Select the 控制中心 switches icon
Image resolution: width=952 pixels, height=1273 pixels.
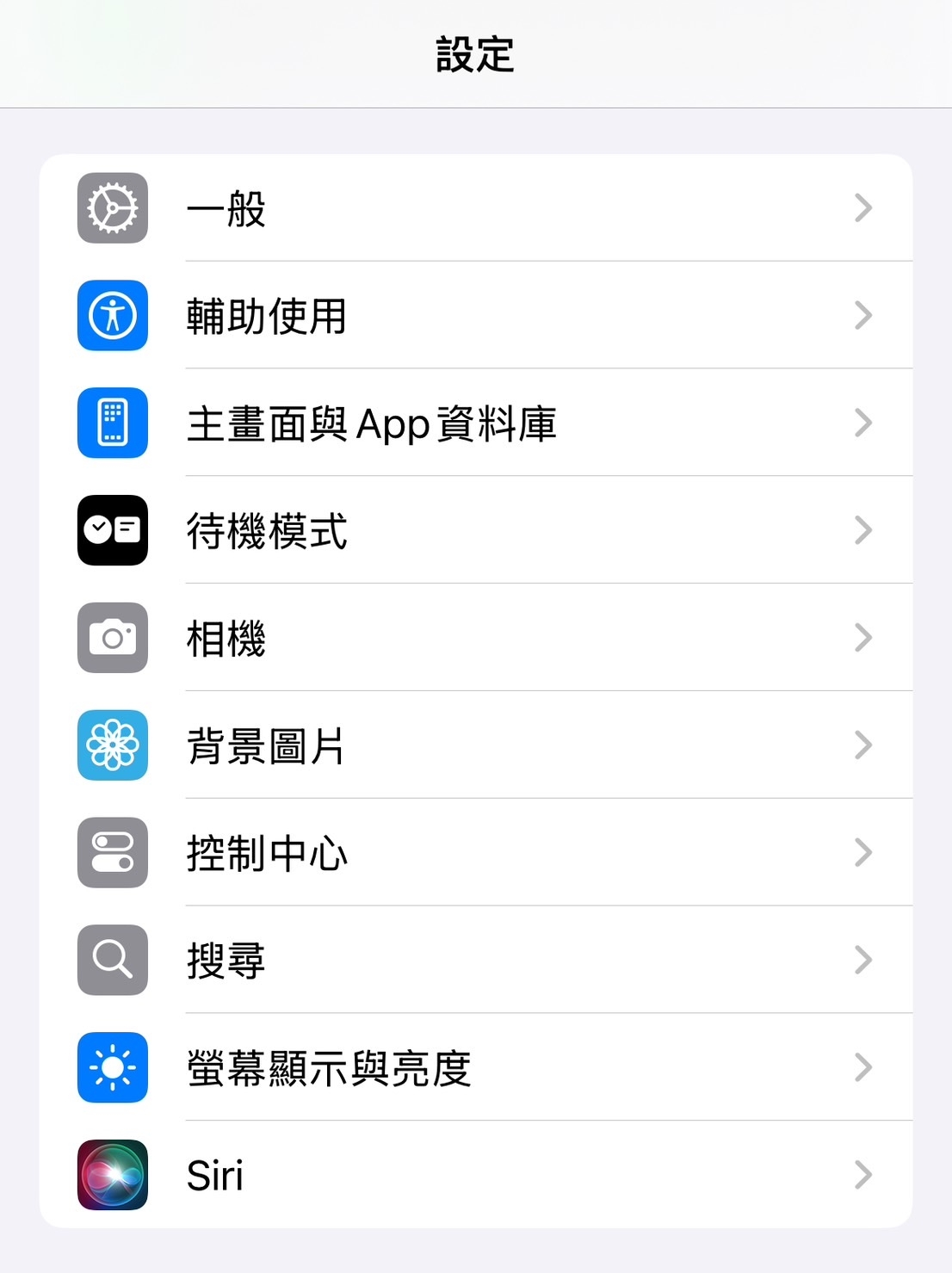pos(112,853)
